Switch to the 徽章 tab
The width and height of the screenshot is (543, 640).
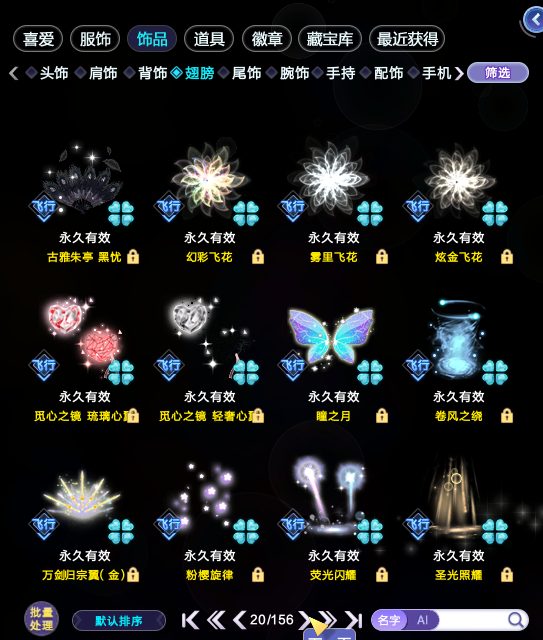[267, 39]
